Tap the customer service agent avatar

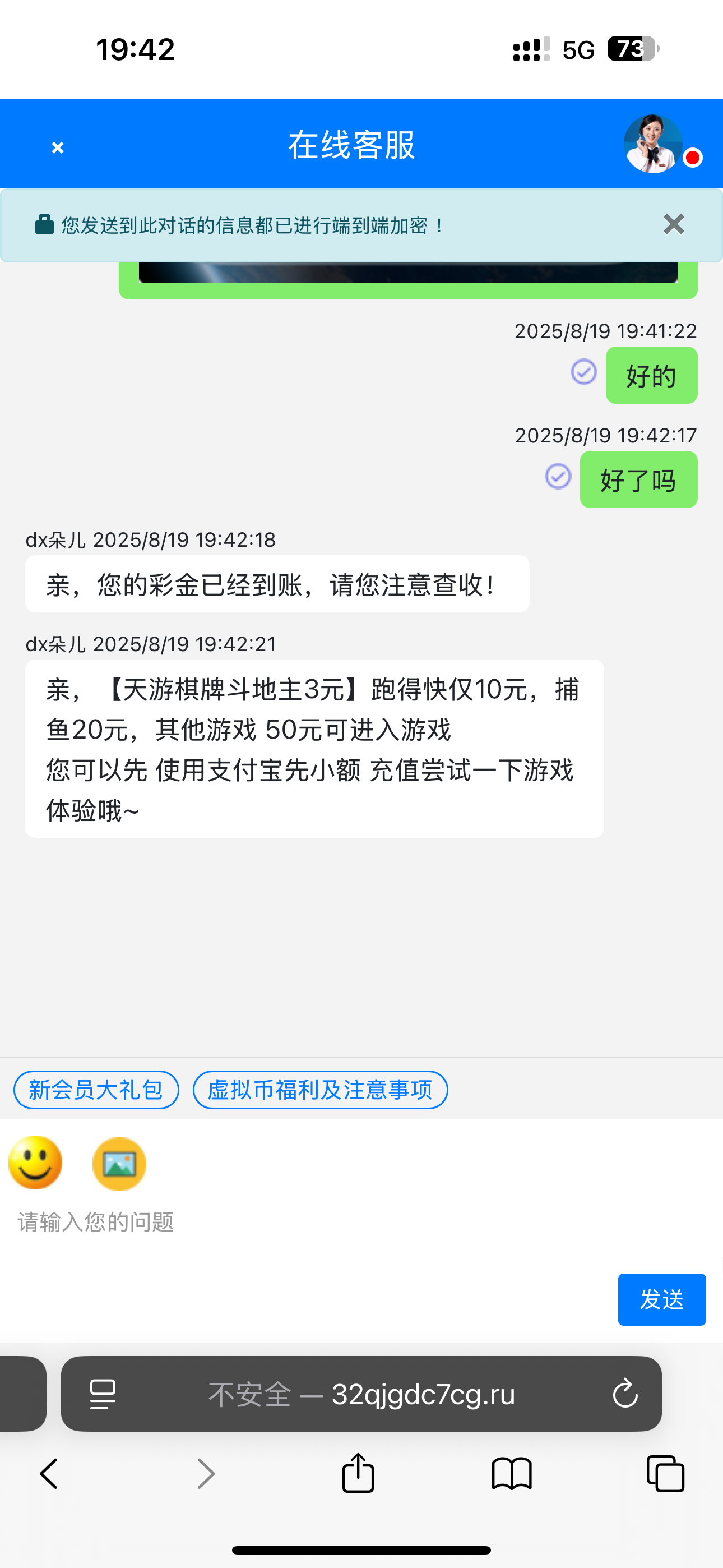point(652,144)
